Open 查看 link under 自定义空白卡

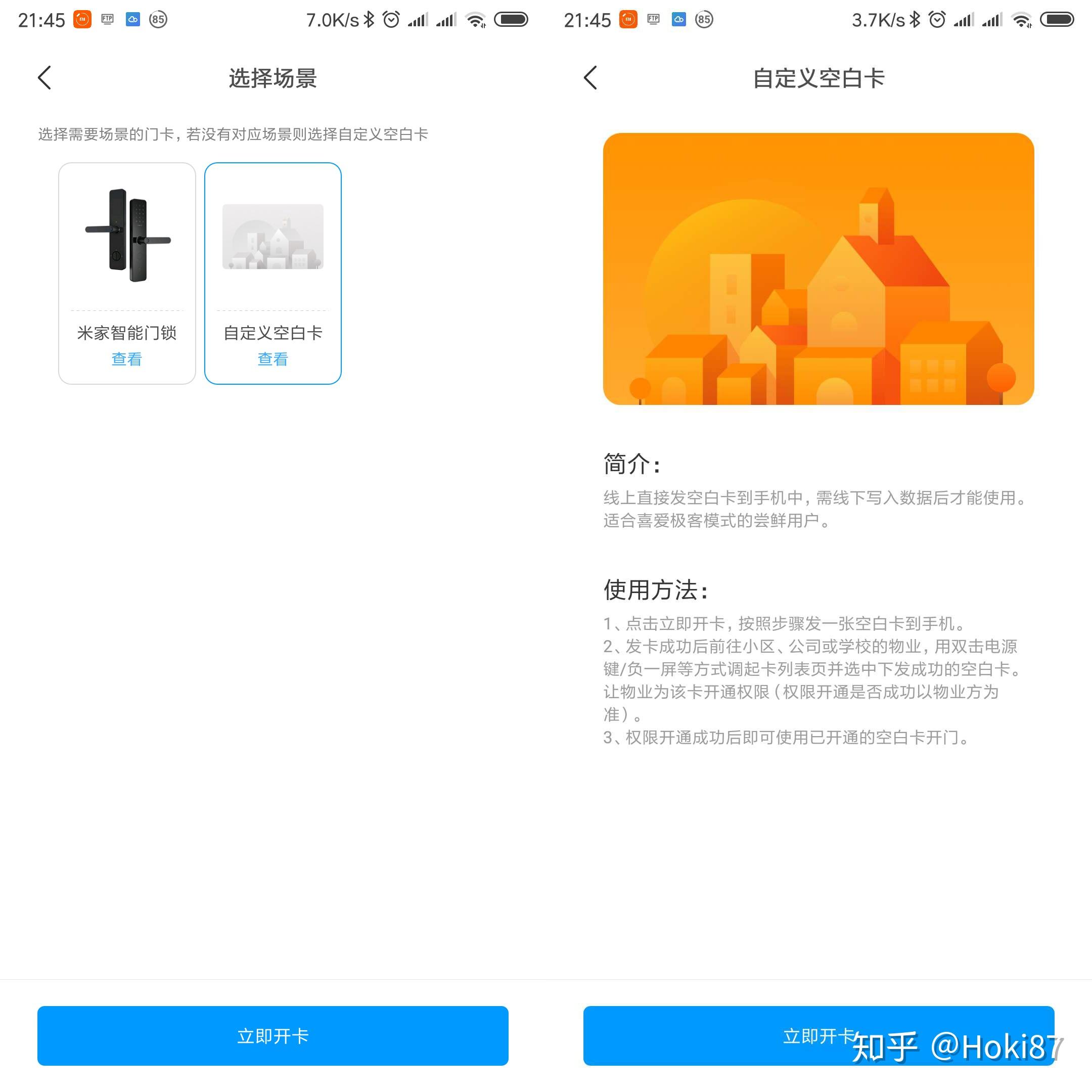pyautogui.click(x=272, y=359)
